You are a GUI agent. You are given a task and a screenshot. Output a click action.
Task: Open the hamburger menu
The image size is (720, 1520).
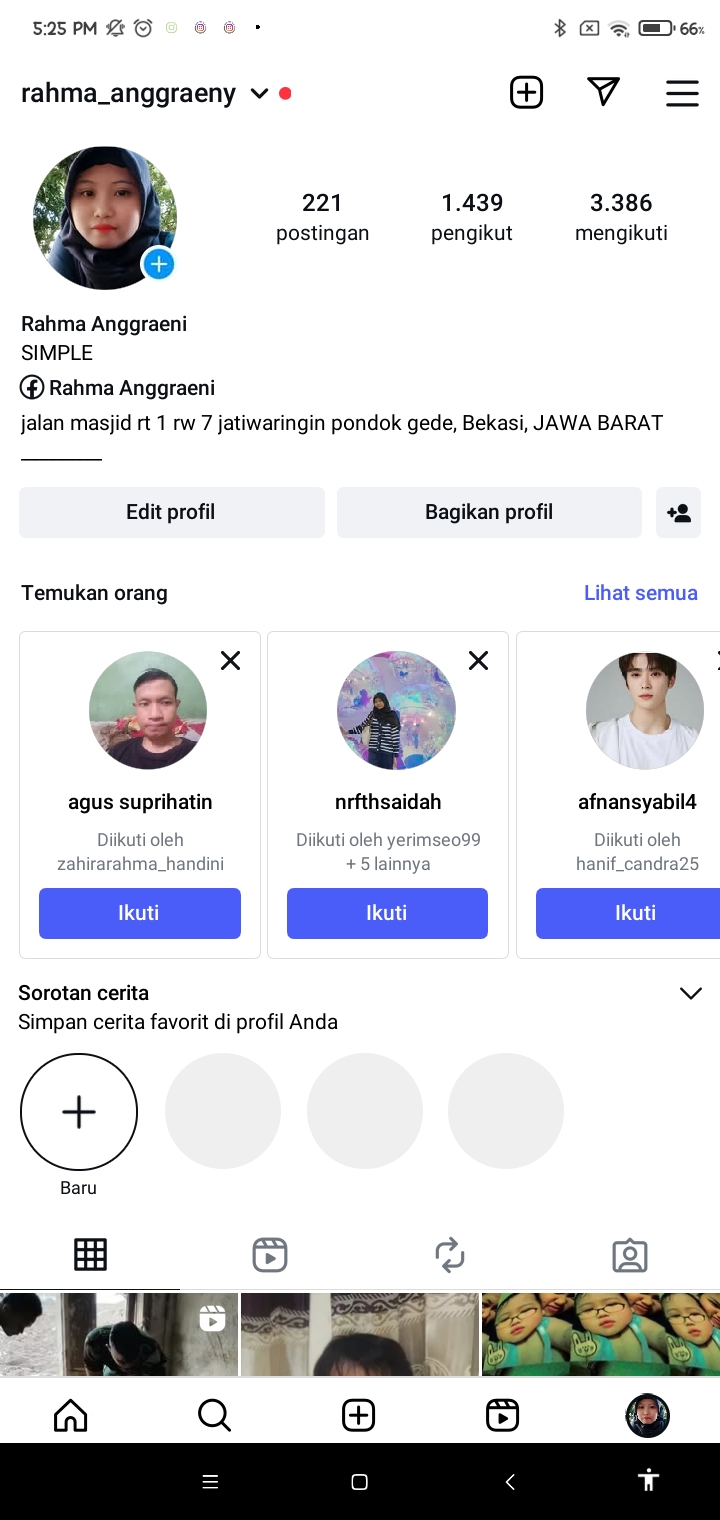click(x=682, y=93)
